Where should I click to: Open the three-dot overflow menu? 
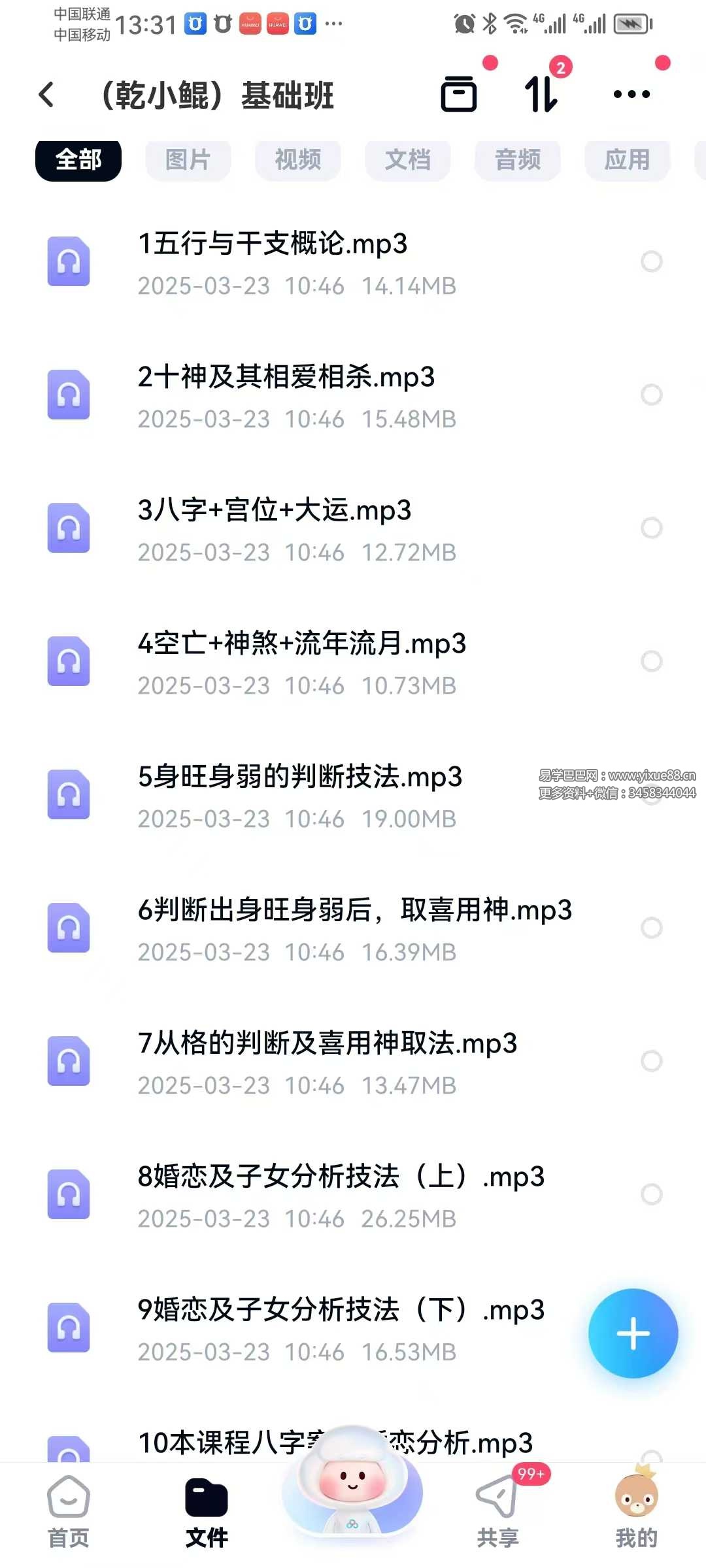(631, 94)
